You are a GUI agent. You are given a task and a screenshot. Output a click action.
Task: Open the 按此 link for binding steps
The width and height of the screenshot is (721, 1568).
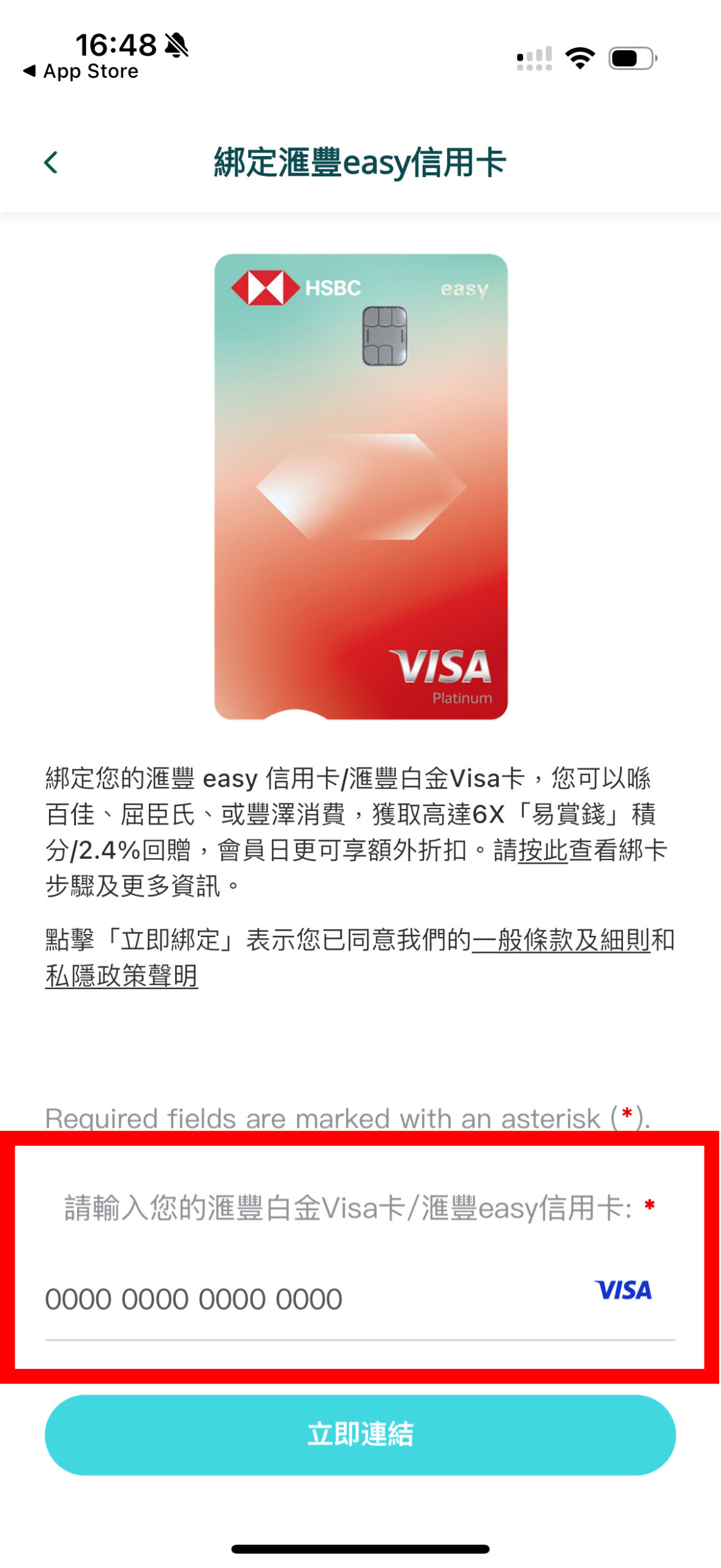click(x=543, y=850)
